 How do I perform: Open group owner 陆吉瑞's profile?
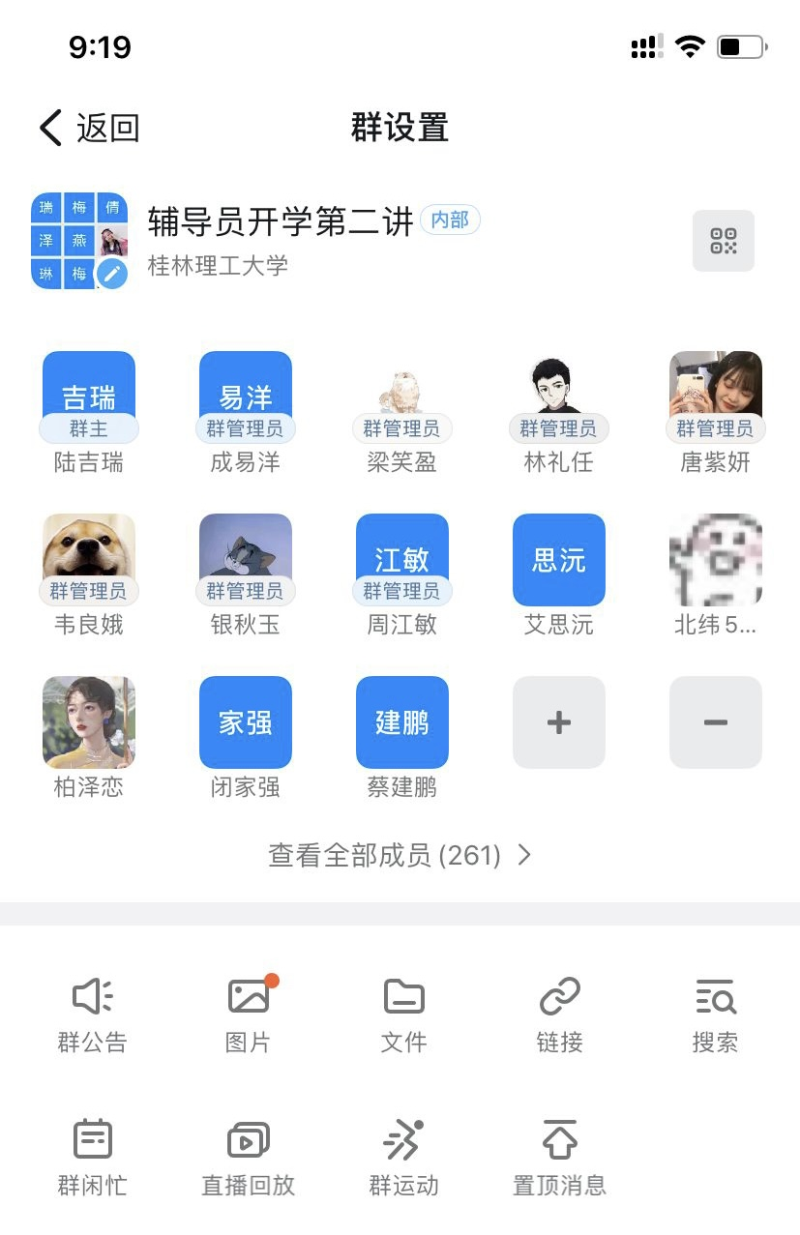click(x=89, y=397)
